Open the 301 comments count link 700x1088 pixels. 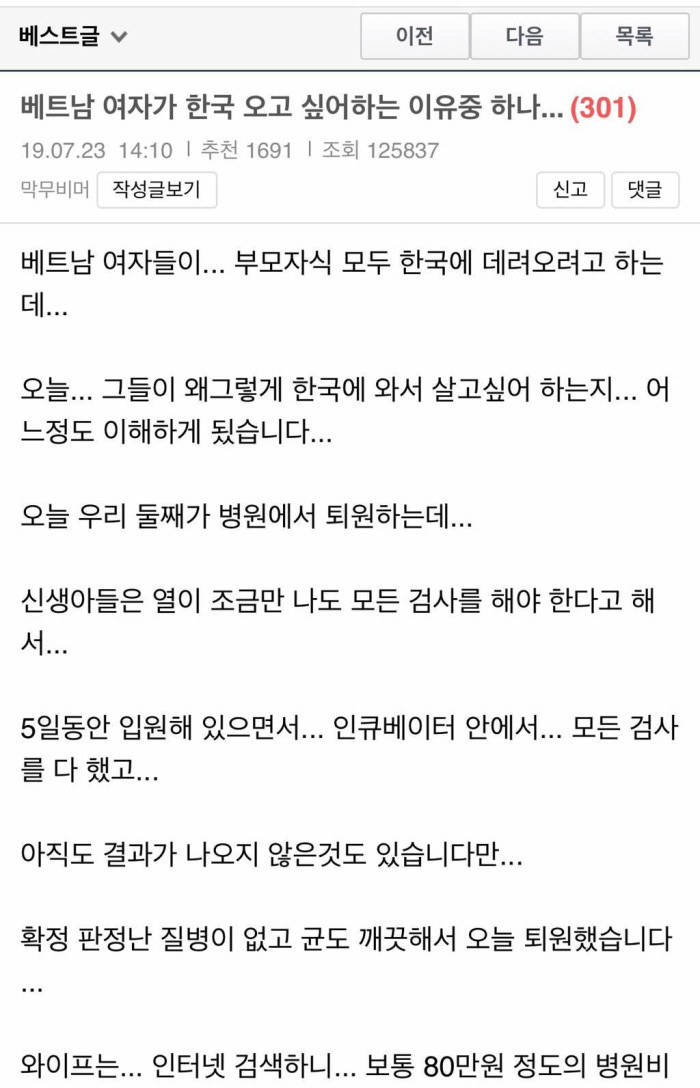pyautogui.click(x=603, y=109)
